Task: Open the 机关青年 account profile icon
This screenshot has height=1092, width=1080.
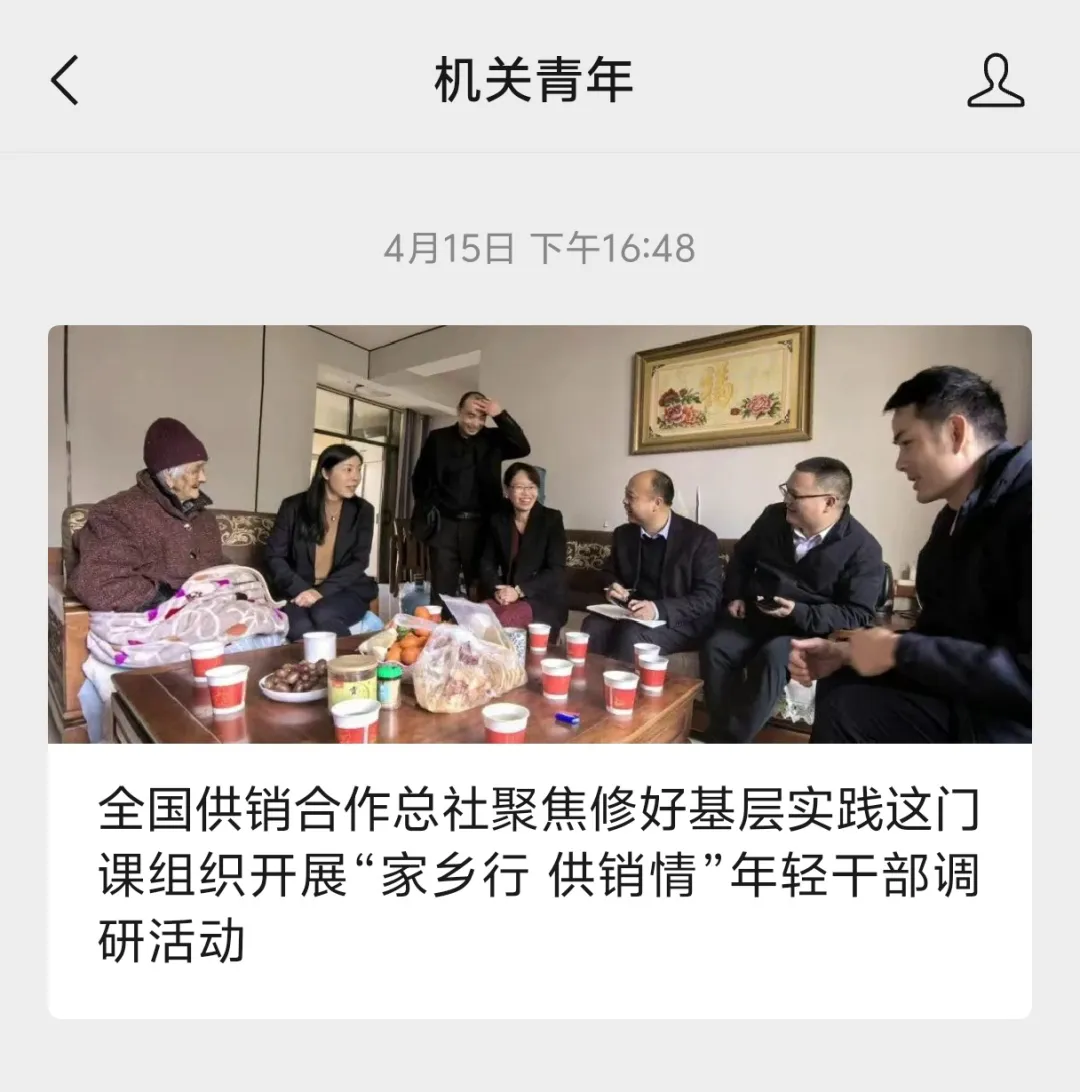Action: (x=995, y=81)
